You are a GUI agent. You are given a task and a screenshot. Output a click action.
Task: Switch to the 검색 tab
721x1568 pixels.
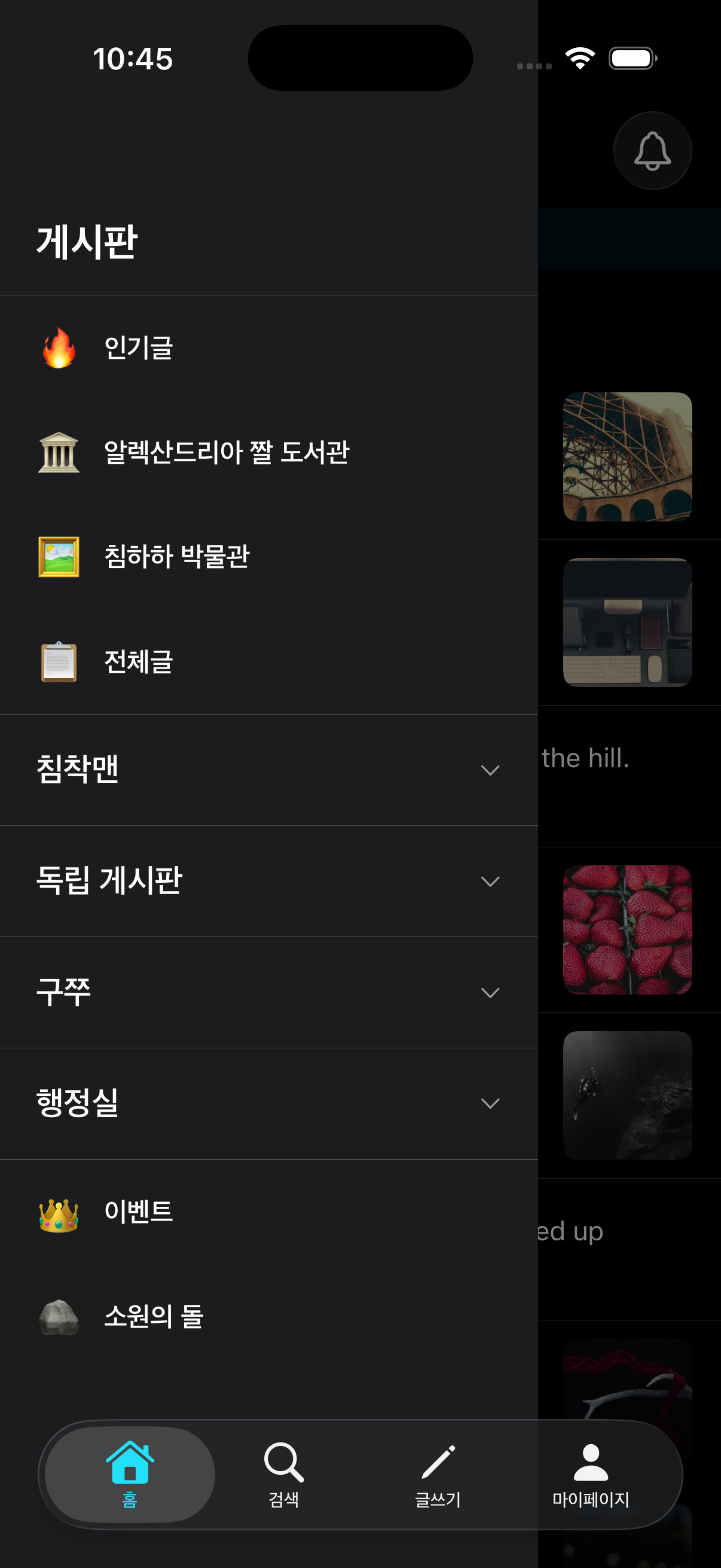click(283, 1474)
